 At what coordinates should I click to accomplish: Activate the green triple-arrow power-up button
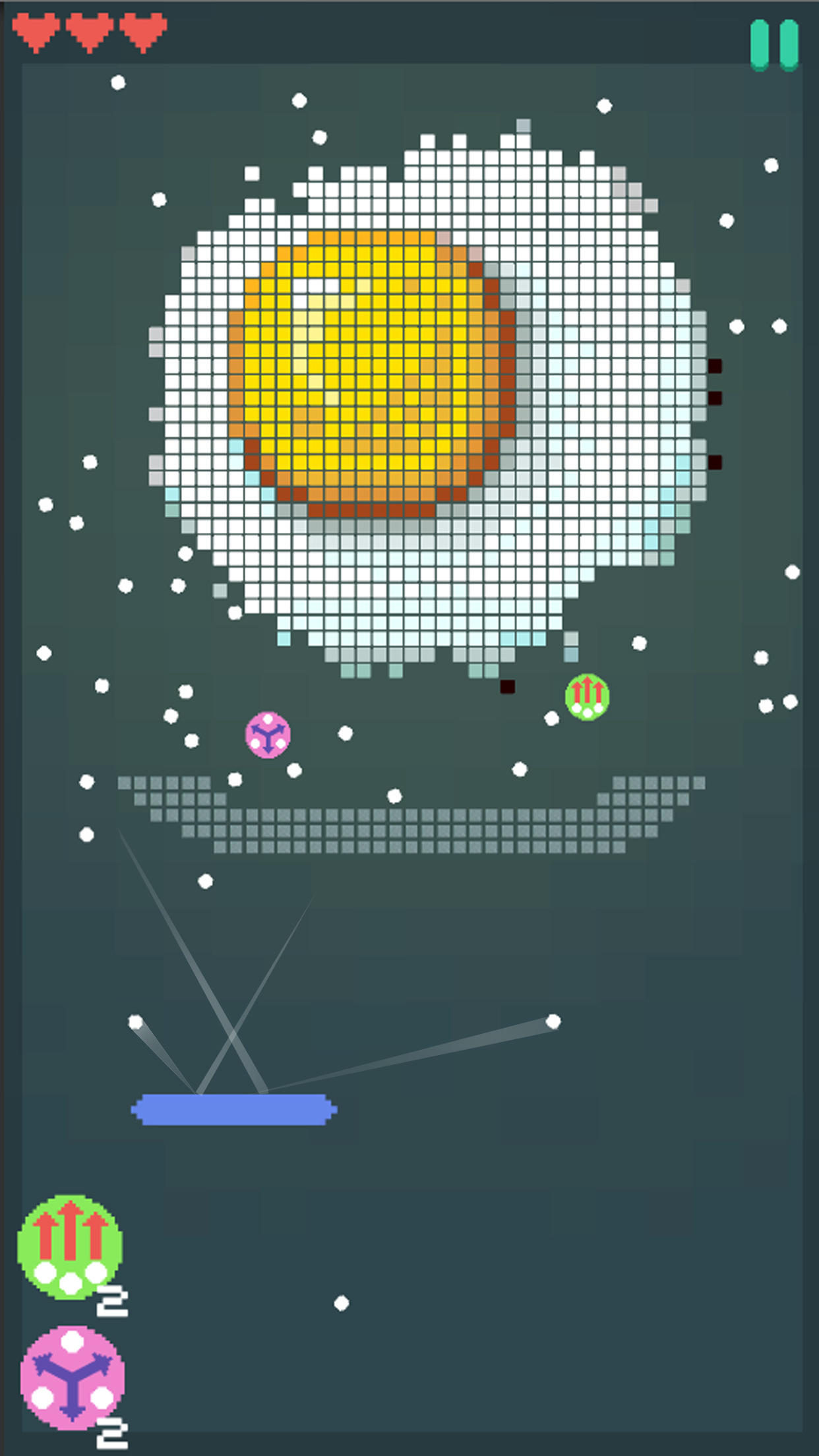tap(70, 1248)
